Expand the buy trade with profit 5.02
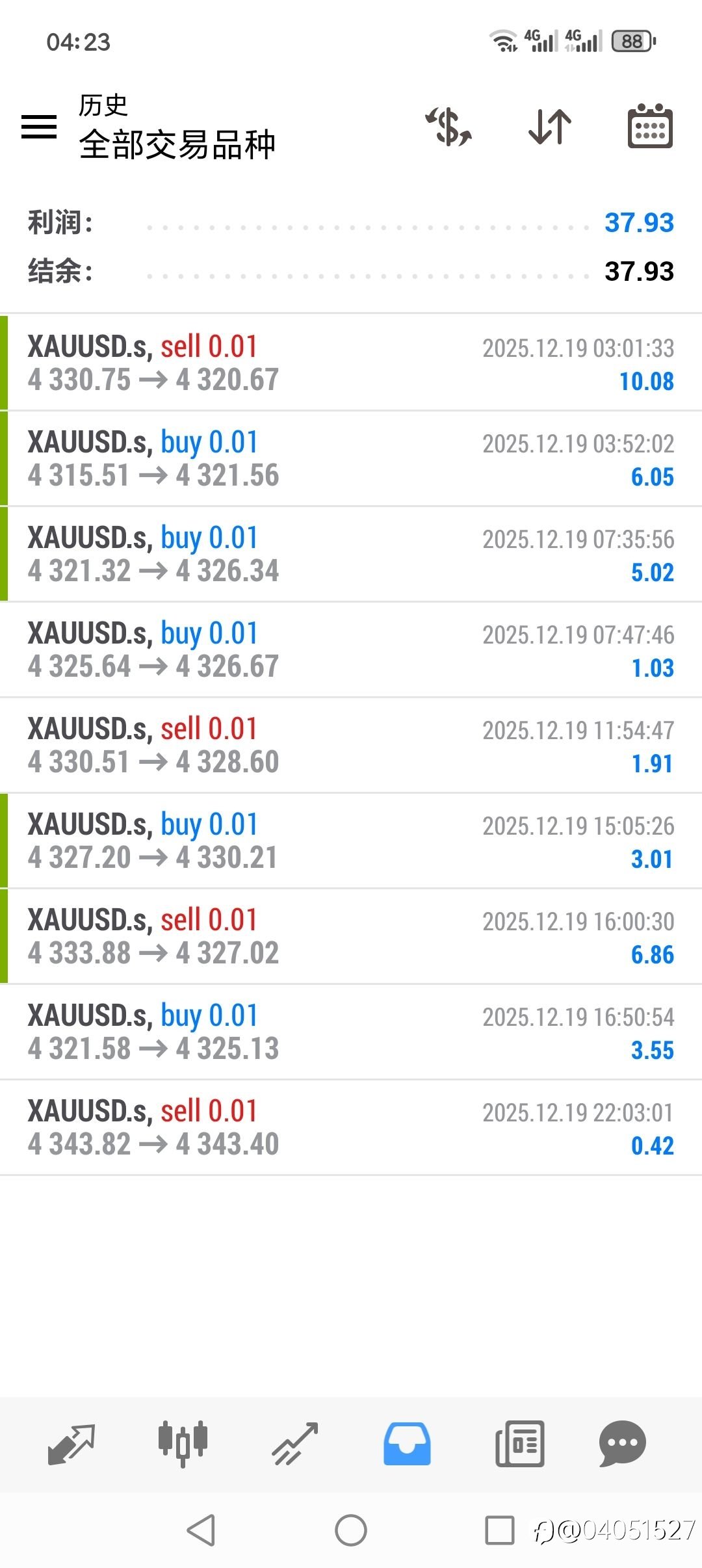Viewport: 702px width, 1568px height. (351, 554)
